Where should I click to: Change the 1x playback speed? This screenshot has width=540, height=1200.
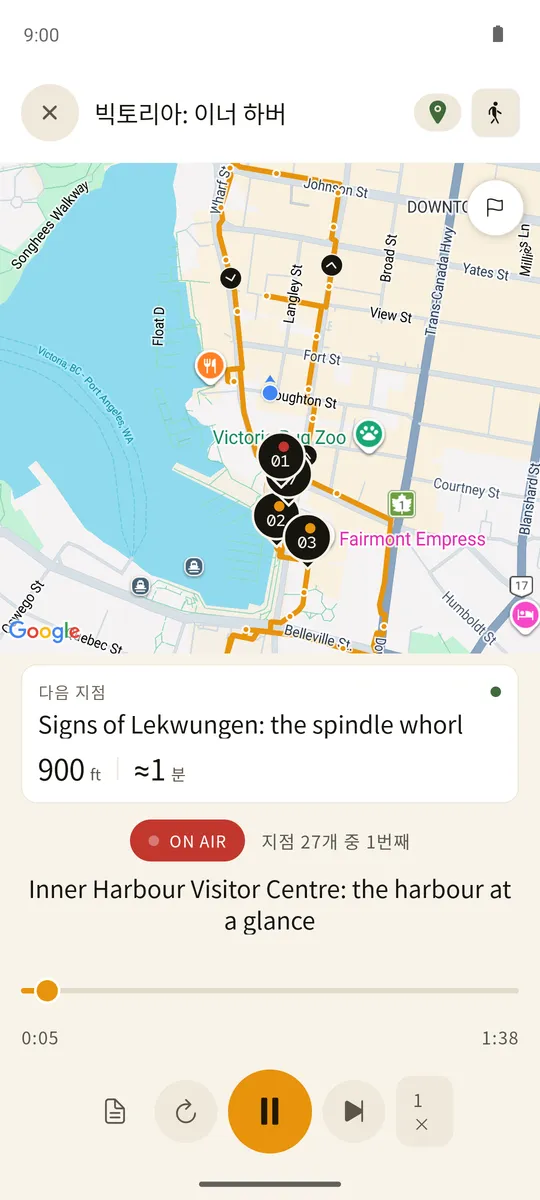pyautogui.click(x=424, y=1111)
